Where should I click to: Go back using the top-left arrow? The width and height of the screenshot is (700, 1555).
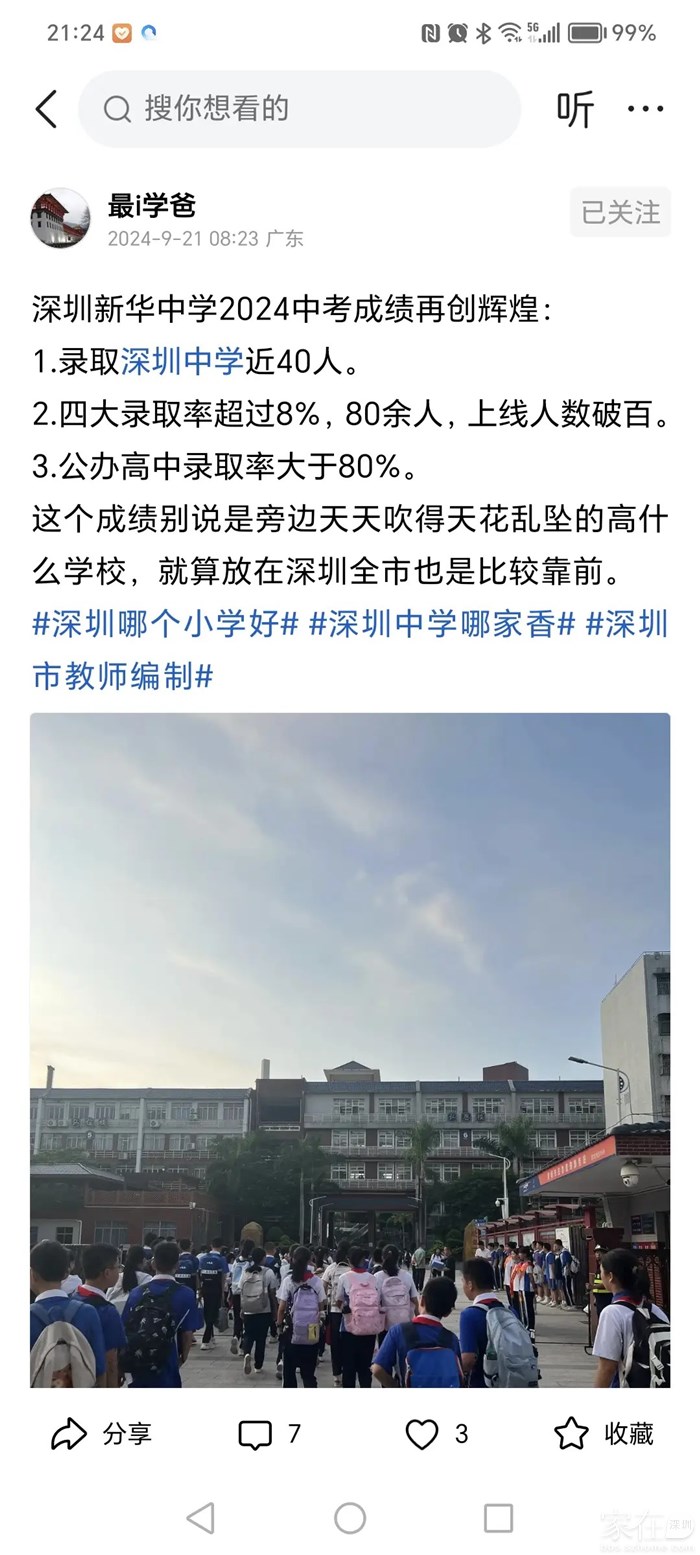coord(46,109)
